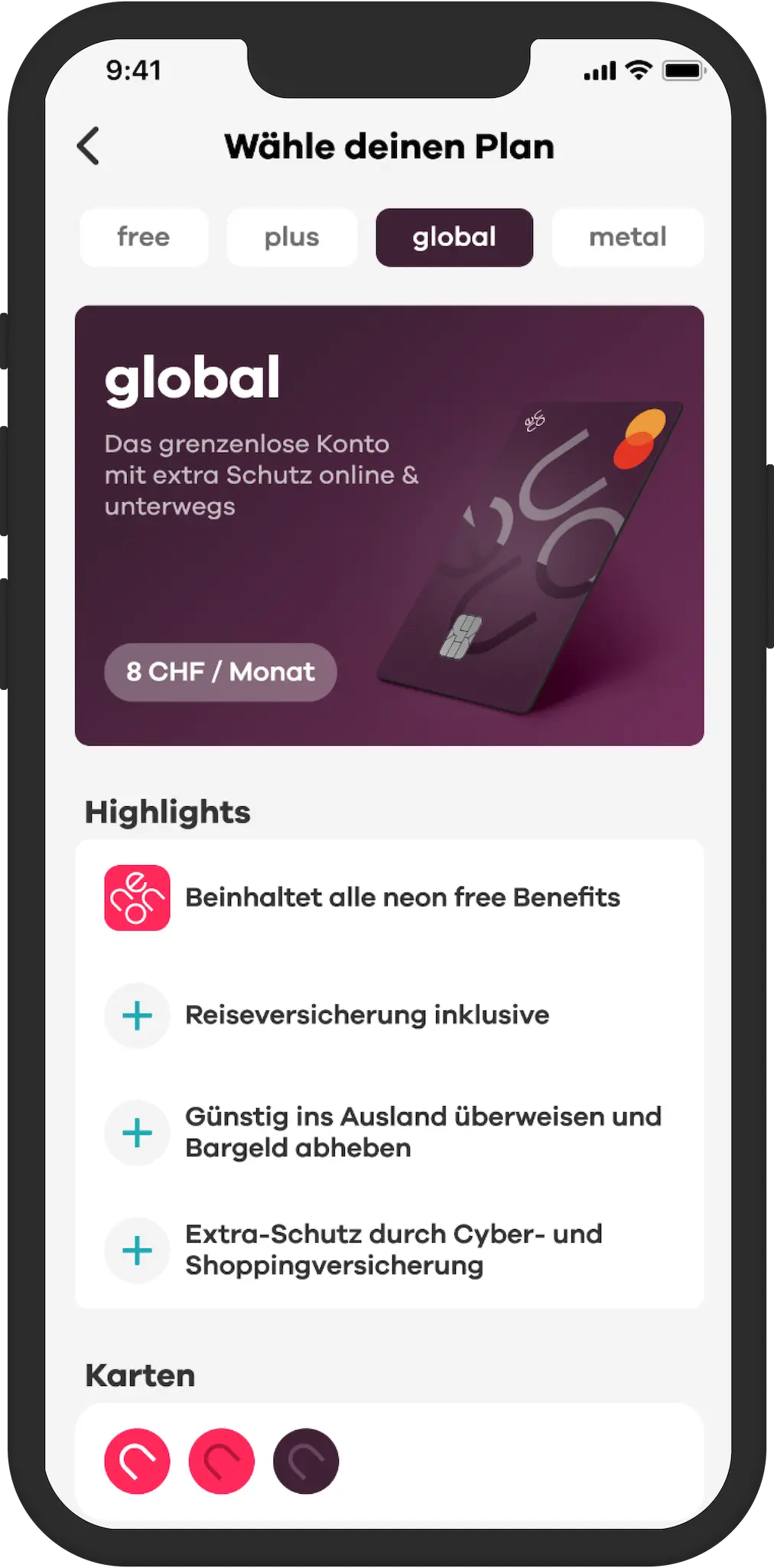Expand Extra-Schutz durch Cyber- und Shoppingversicherung
The width and height of the screenshot is (774, 1568).
[x=389, y=1251]
